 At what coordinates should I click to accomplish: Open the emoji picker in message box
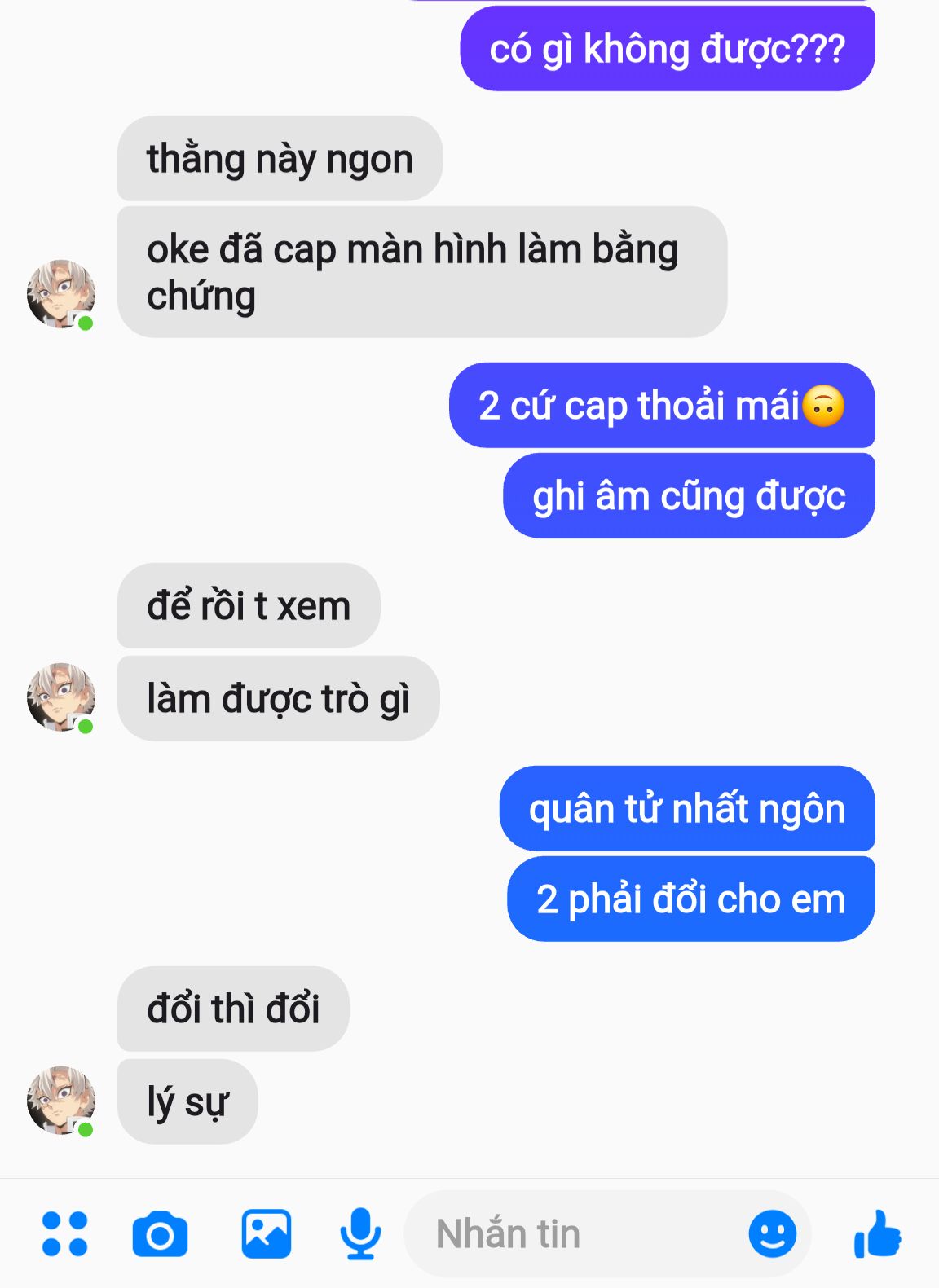click(x=772, y=1233)
